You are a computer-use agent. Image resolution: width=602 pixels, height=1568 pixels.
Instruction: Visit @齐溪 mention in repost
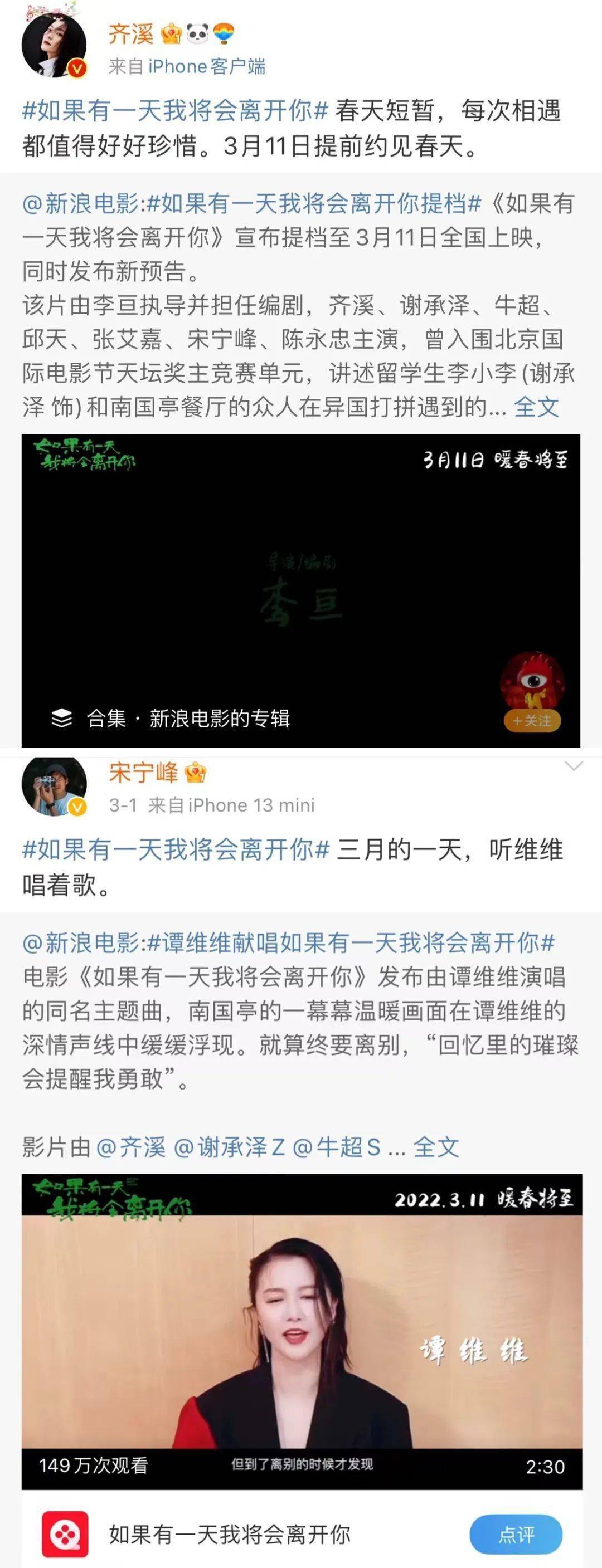tap(131, 1147)
